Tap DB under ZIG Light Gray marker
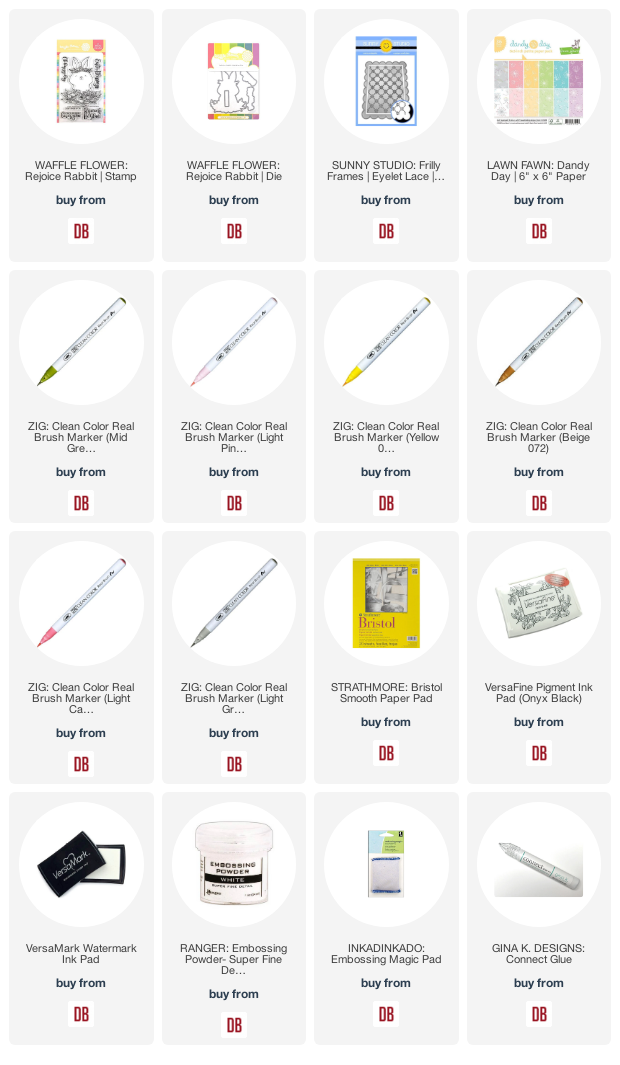 point(234,764)
